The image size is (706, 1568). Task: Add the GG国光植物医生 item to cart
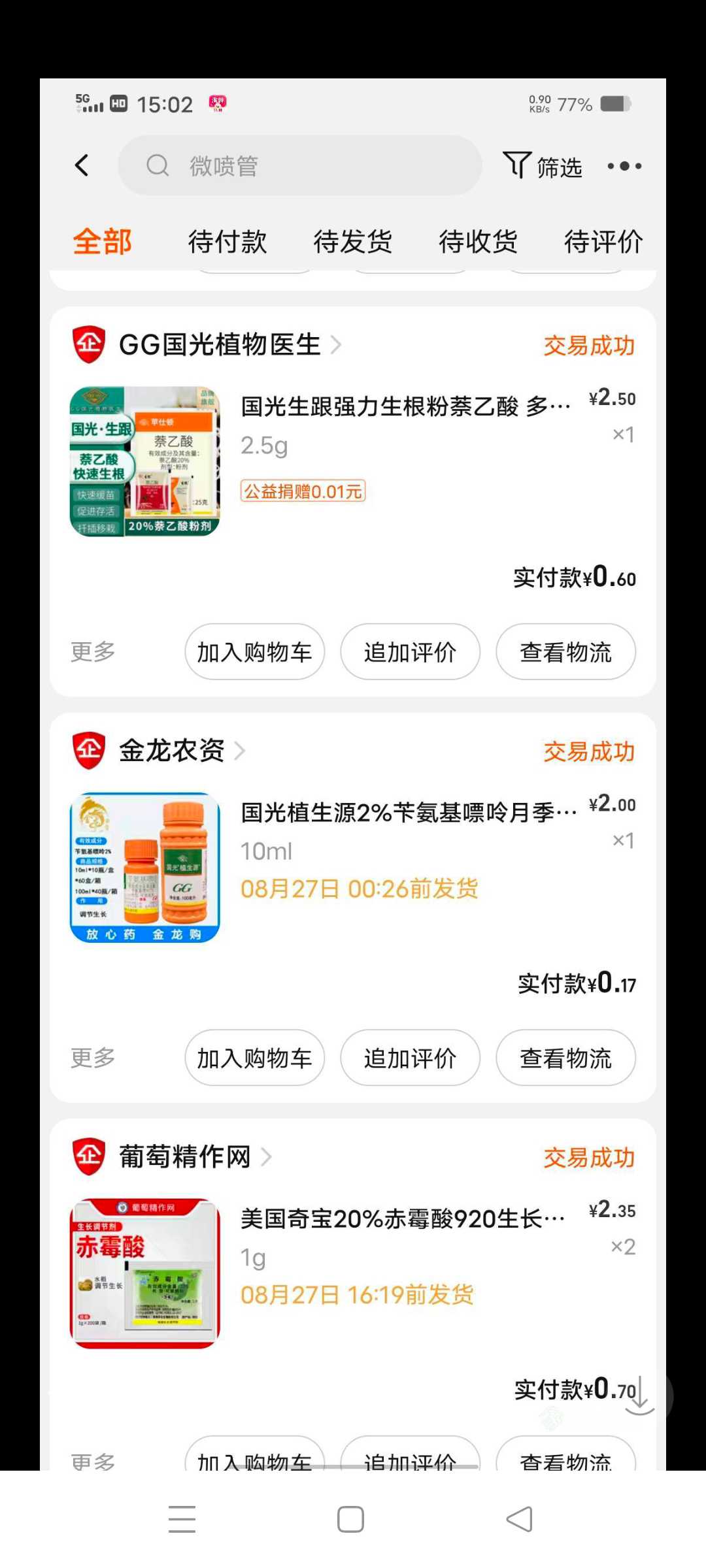(254, 652)
